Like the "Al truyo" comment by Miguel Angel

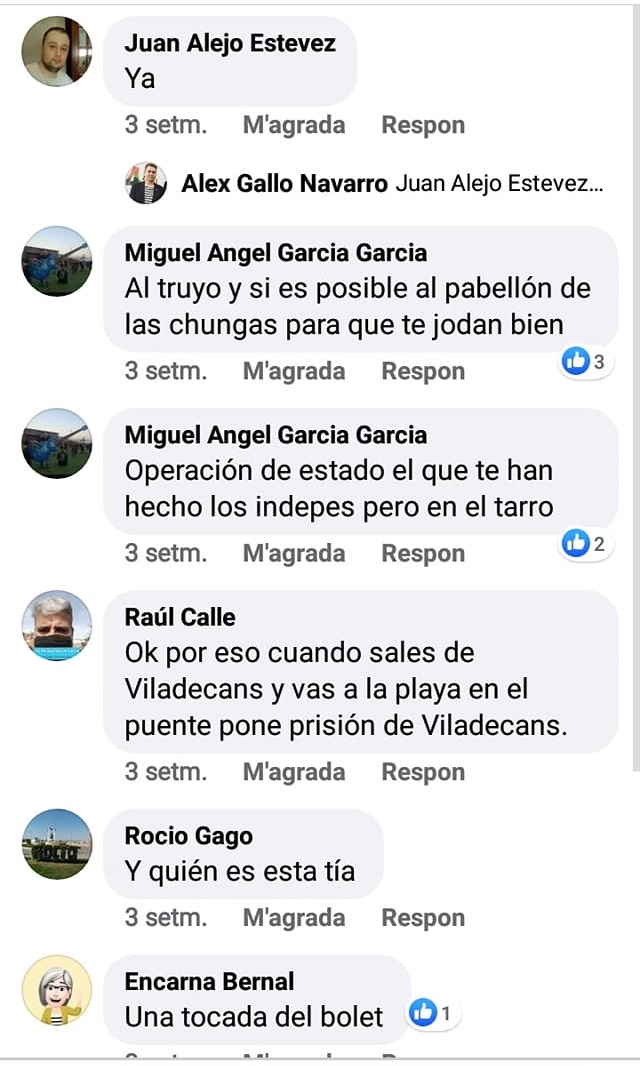pyautogui.click(x=293, y=371)
